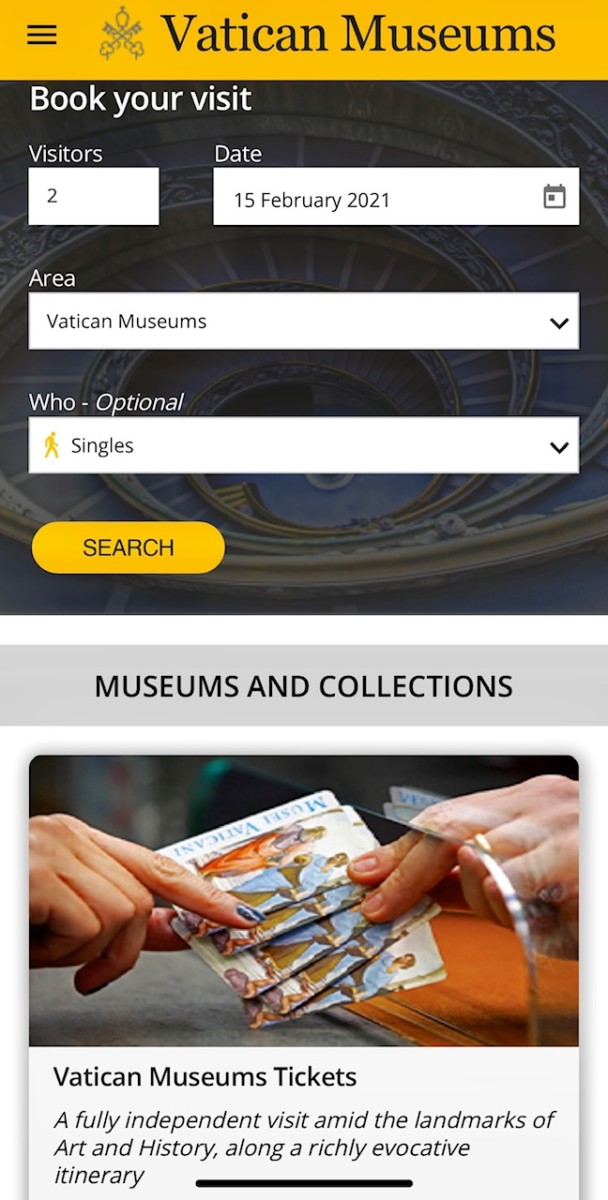Screen dimensions: 608x1200
Task: Expand the Who dropdown showing Singles
Action: 304,445
